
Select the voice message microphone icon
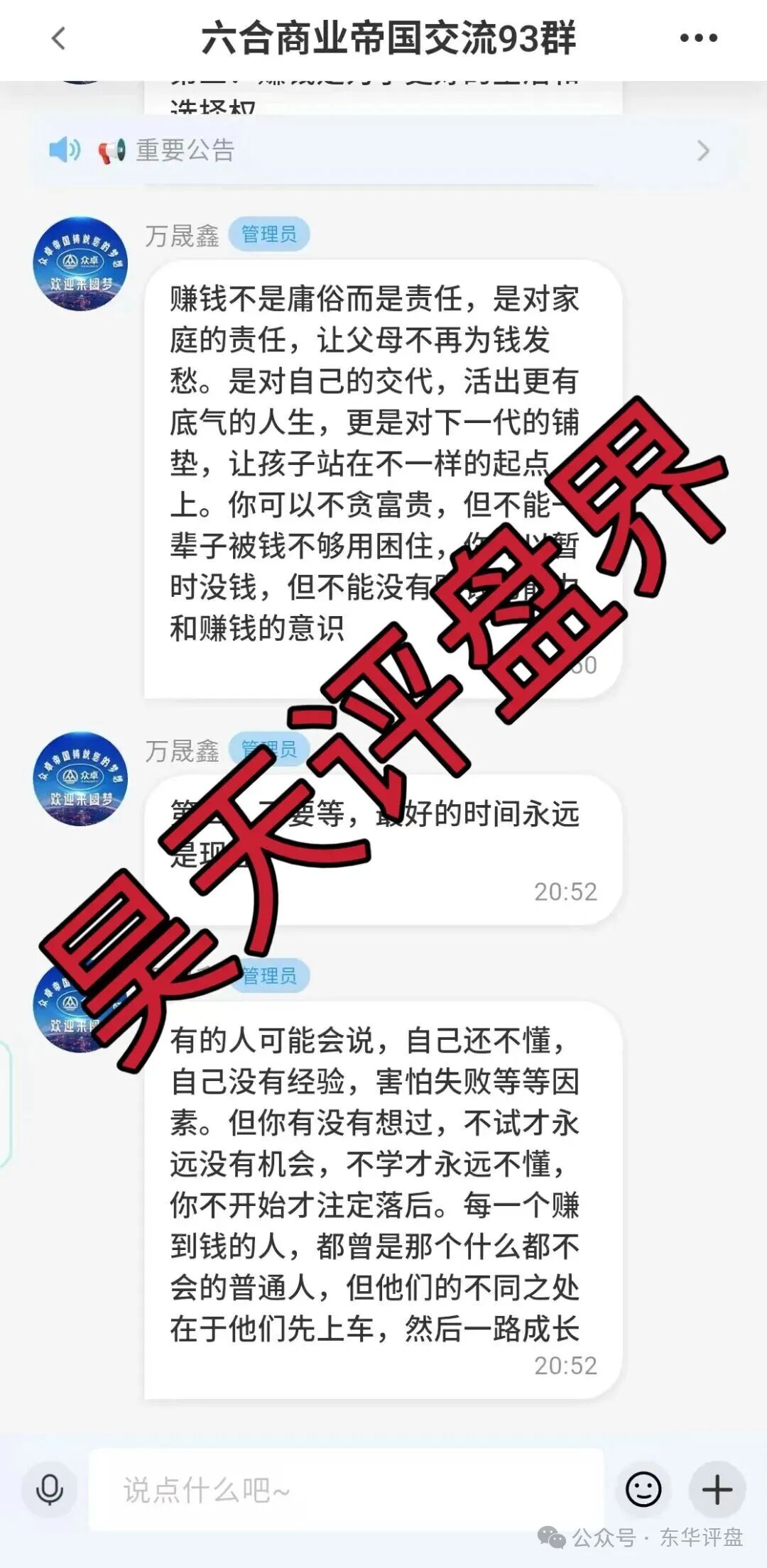click(x=50, y=1488)
